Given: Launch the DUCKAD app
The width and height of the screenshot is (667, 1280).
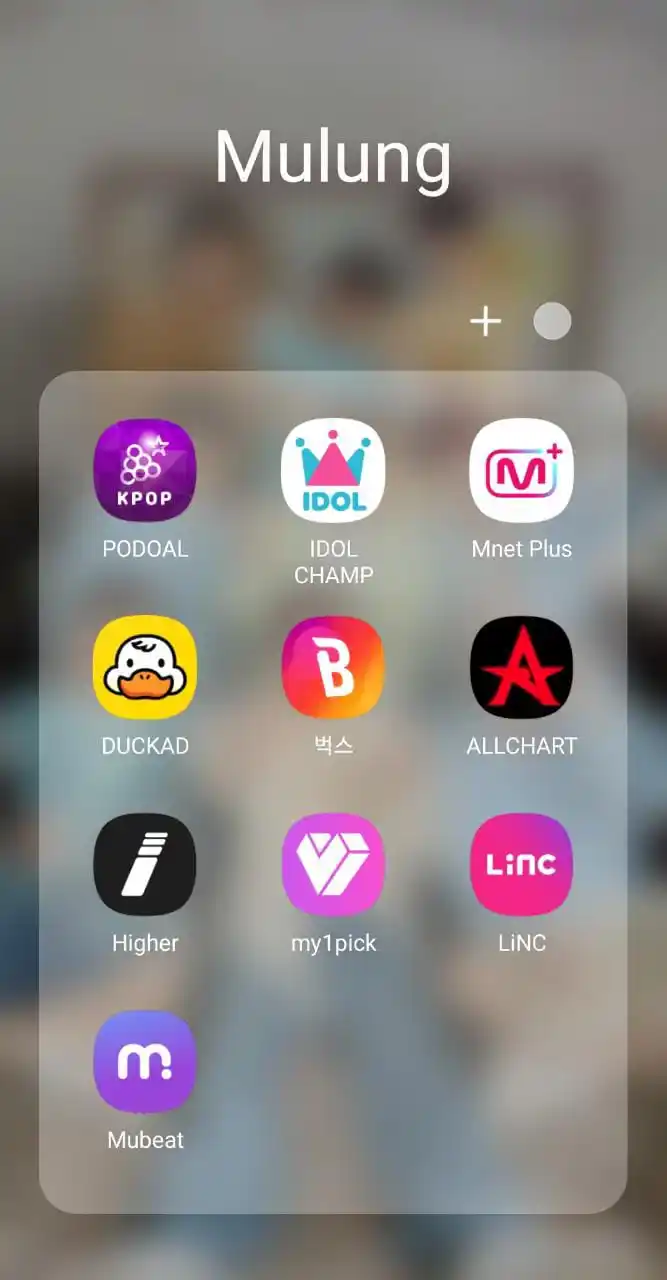Looking at the screenshot, I should click(x=145, y=667).
